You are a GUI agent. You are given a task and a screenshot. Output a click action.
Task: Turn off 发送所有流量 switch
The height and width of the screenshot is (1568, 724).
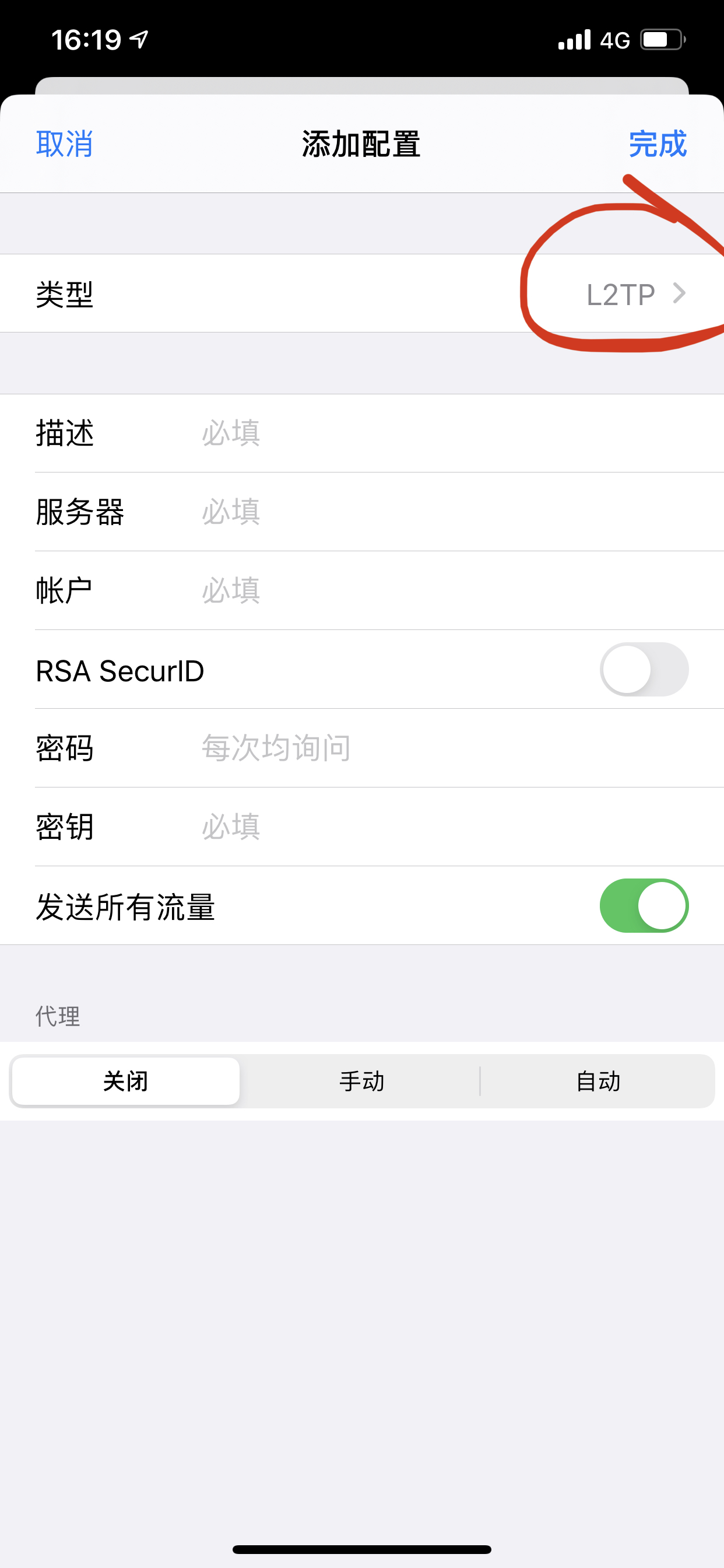pos(644,906)
